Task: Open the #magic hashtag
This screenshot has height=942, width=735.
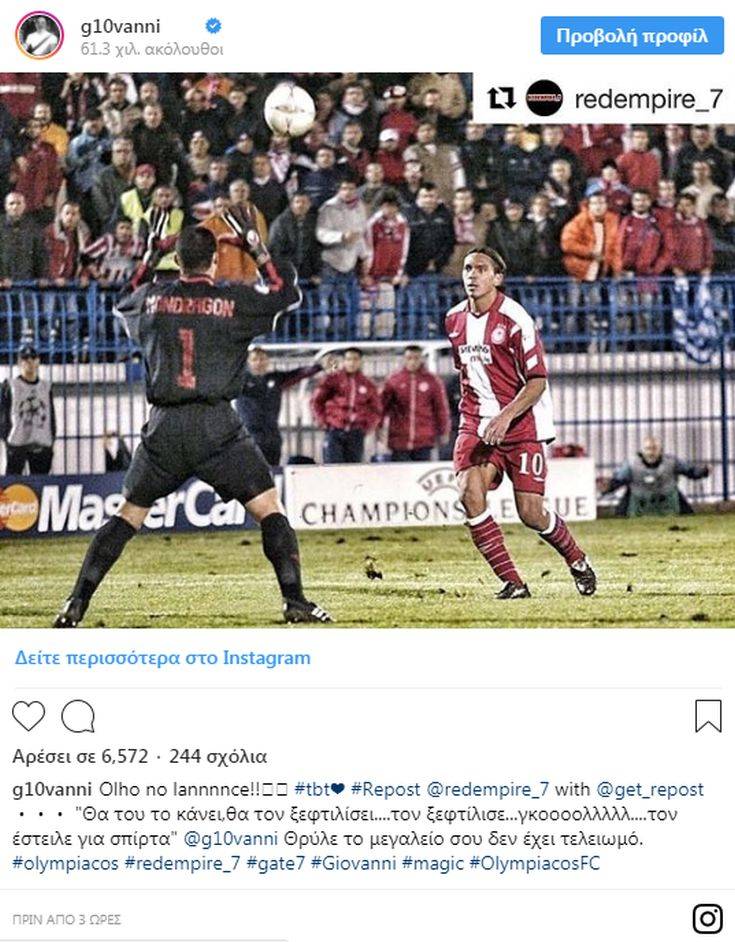Action: 432,863
